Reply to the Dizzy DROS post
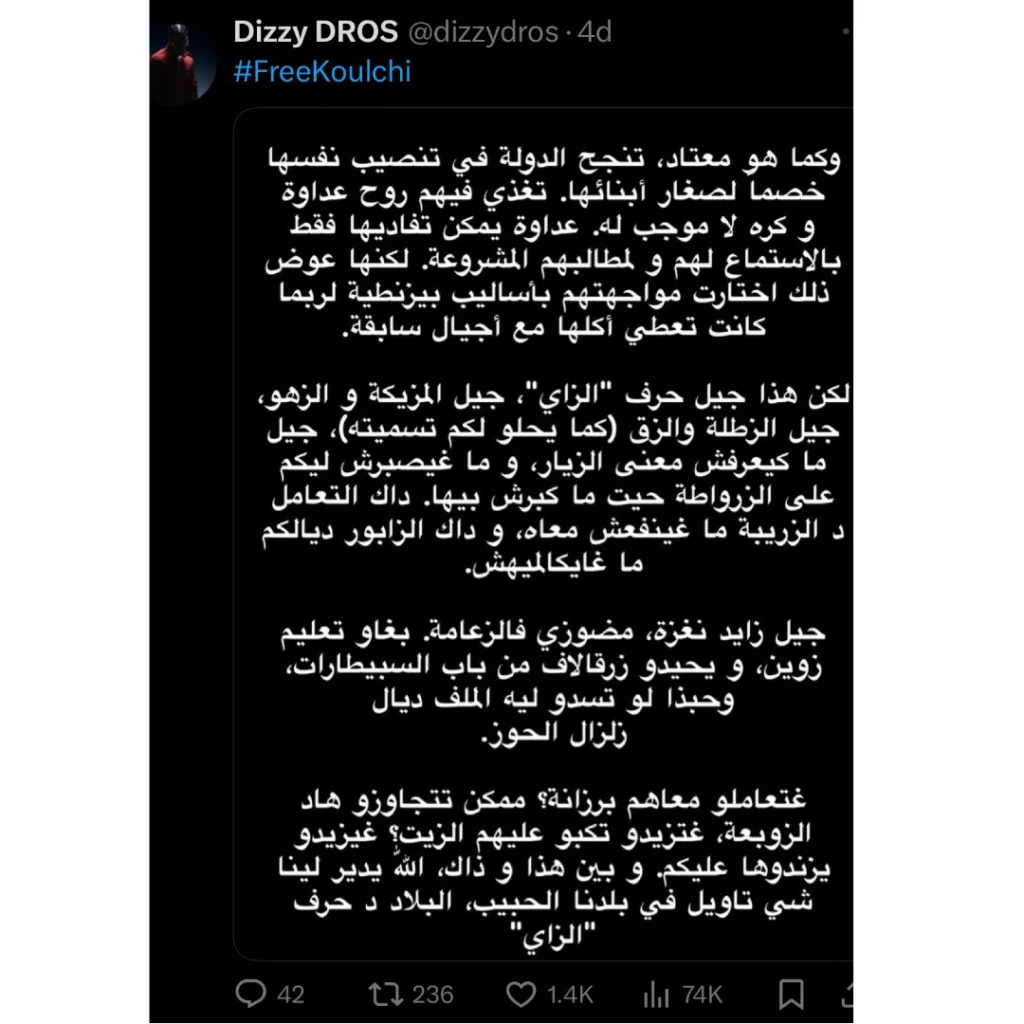The height and width of the screenshot is (1024, 1024). [251, 994]
